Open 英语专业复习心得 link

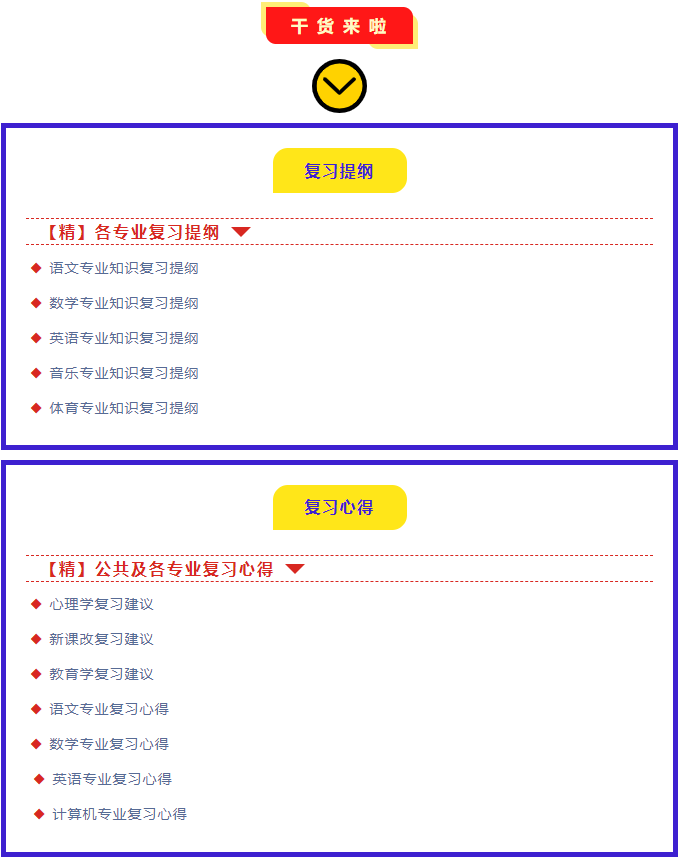[x=111, y=779]
